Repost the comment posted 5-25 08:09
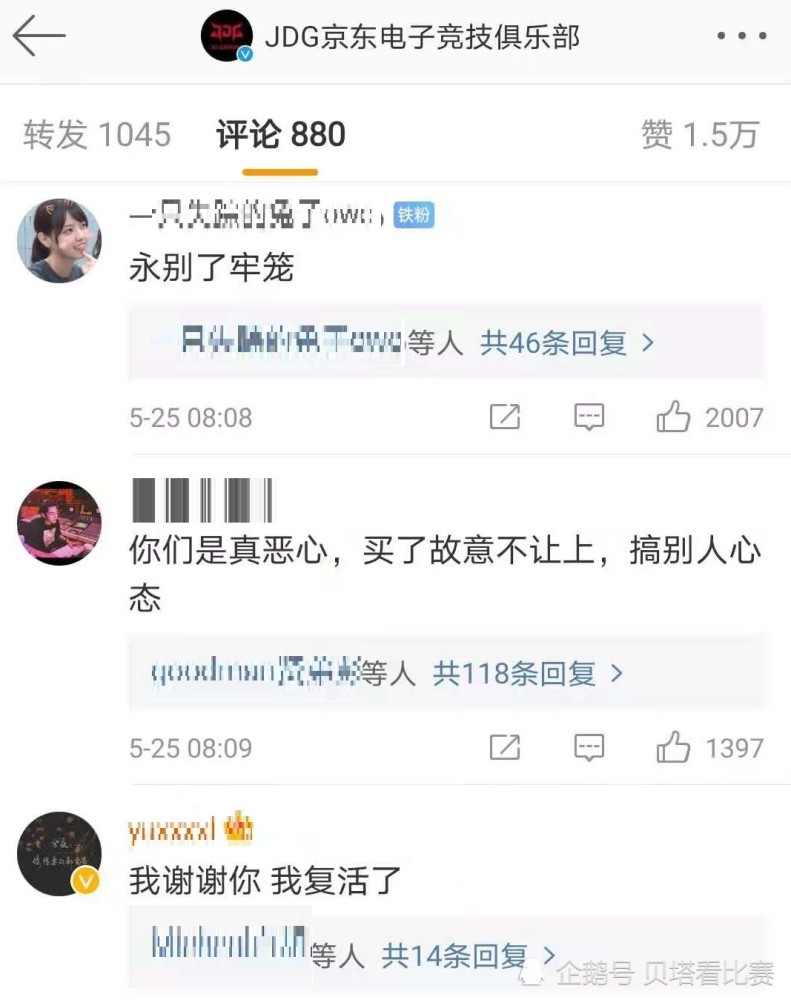This screenshot has height=1000, width=791. (505, 747)
